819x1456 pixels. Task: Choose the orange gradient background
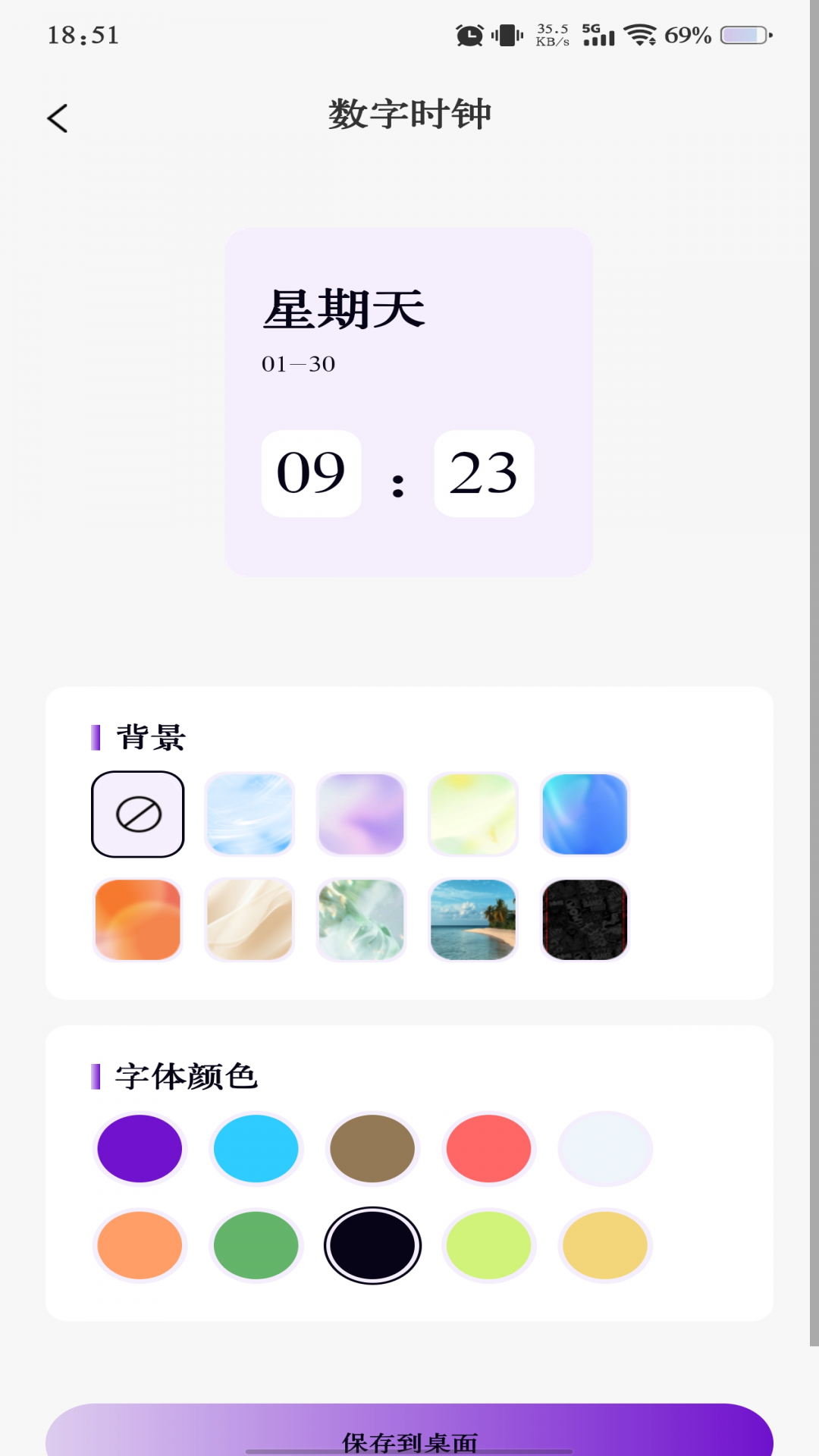point(138,920)
